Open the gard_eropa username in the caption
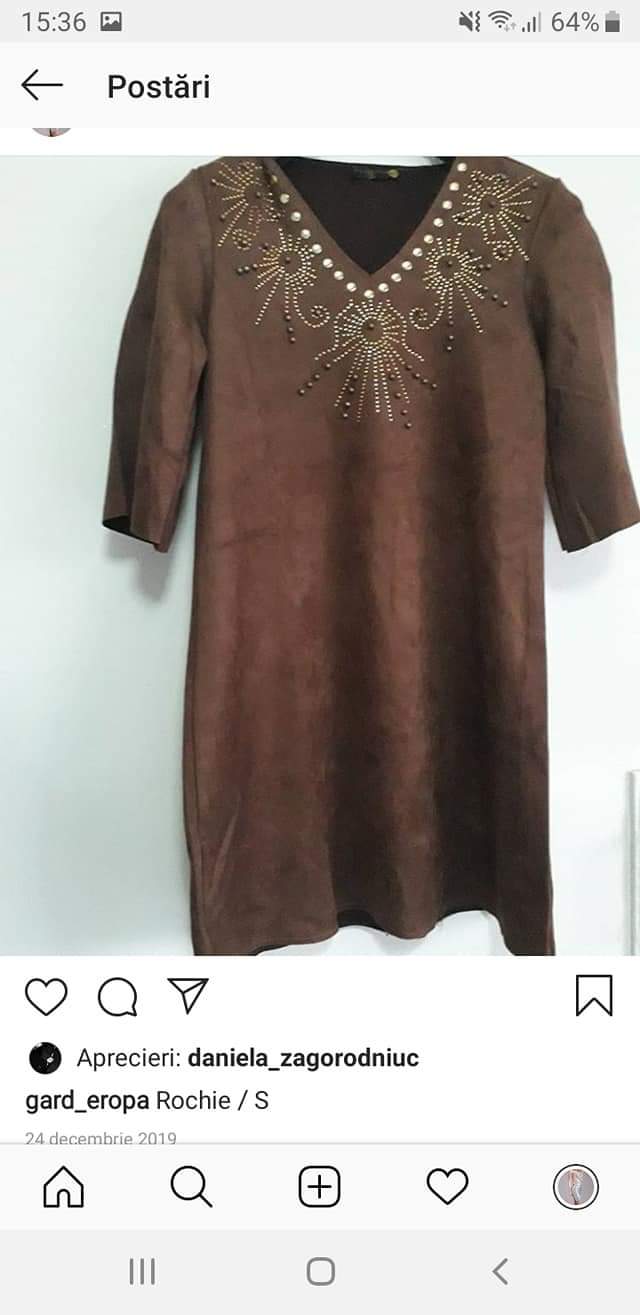Image resolution: width=640 pixels, height=1315 pixels. coord(87,1101)
